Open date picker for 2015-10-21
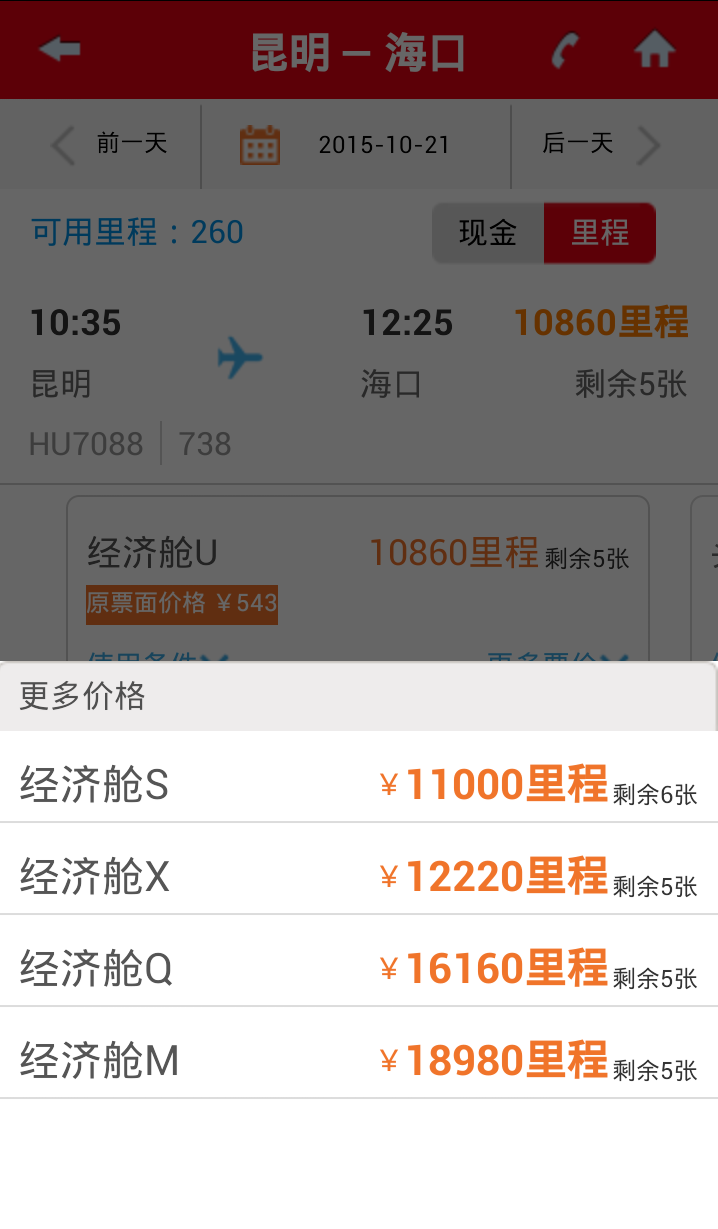The image size is (718, 1229). (355, 145)
